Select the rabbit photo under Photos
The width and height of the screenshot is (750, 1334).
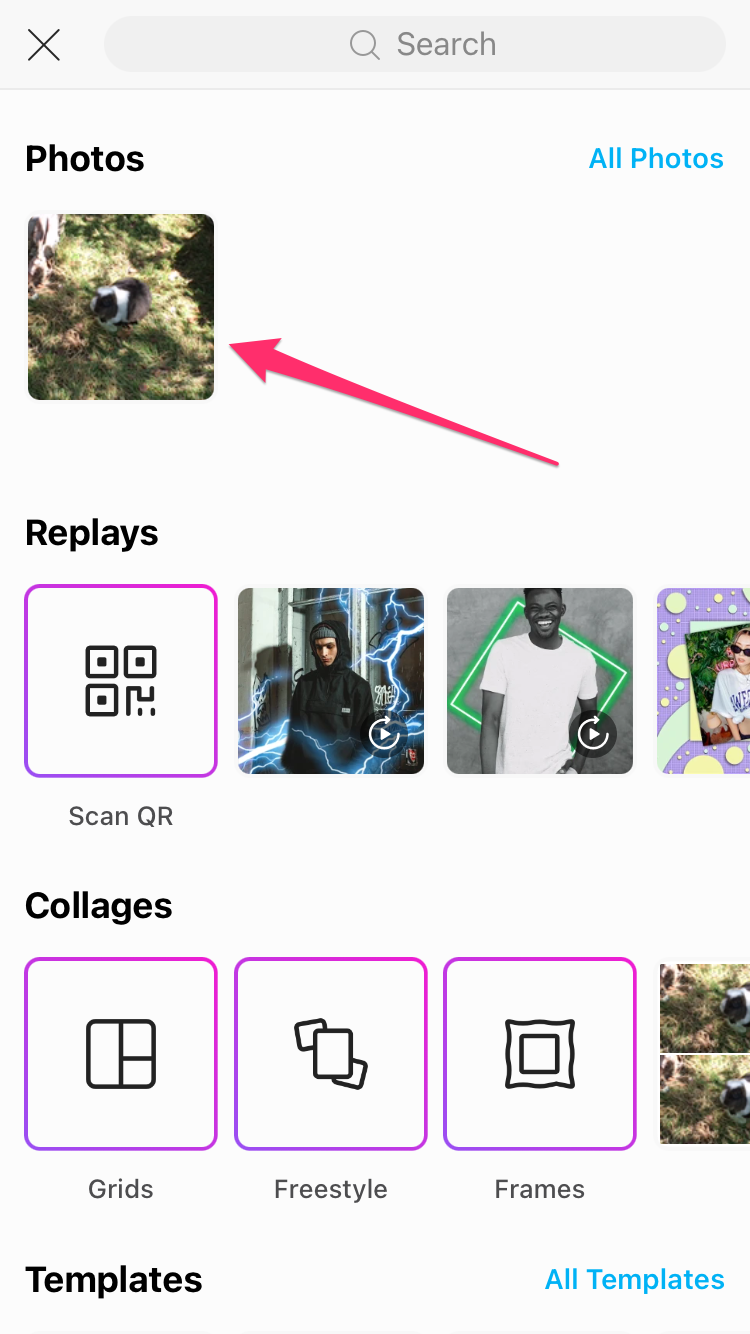coord(121,307)
